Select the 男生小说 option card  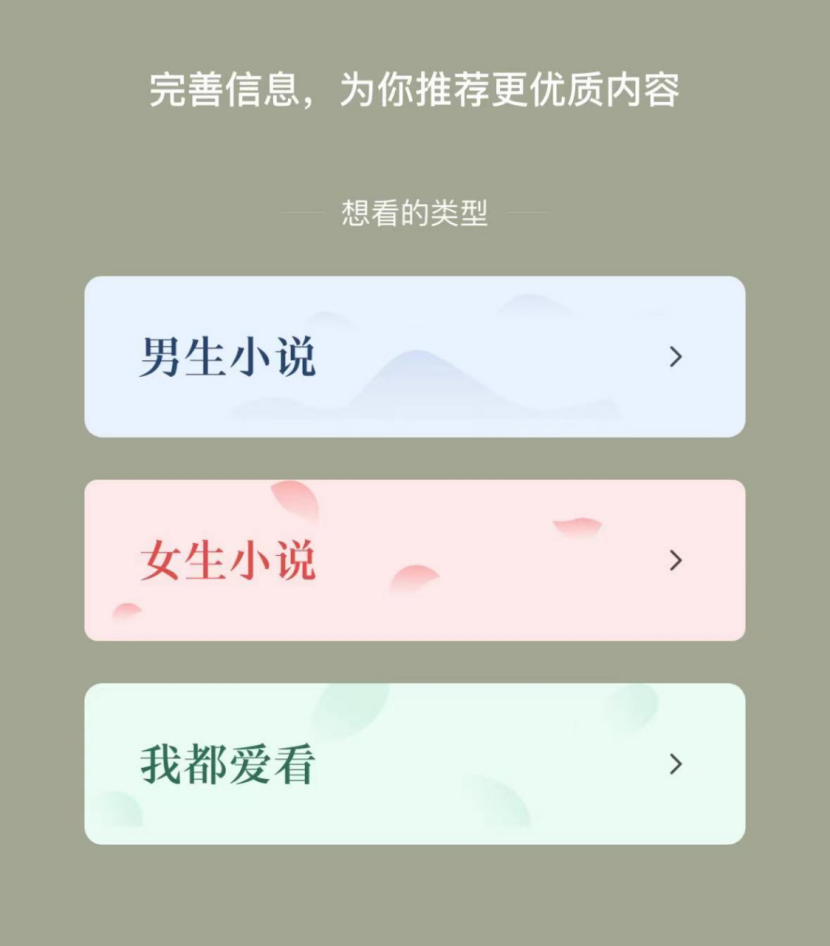click(x=414, y=357)
